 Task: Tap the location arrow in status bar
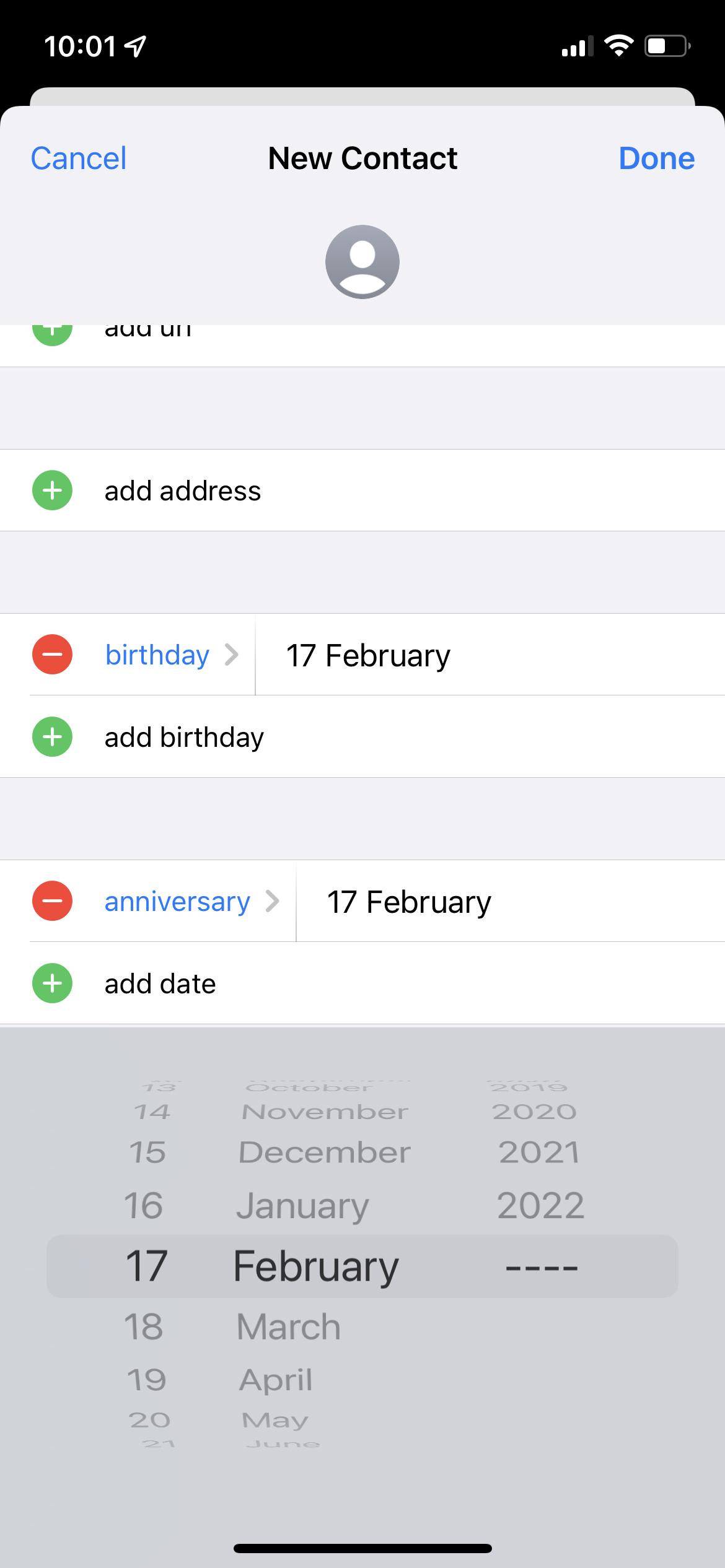click(x=133, y=45)
